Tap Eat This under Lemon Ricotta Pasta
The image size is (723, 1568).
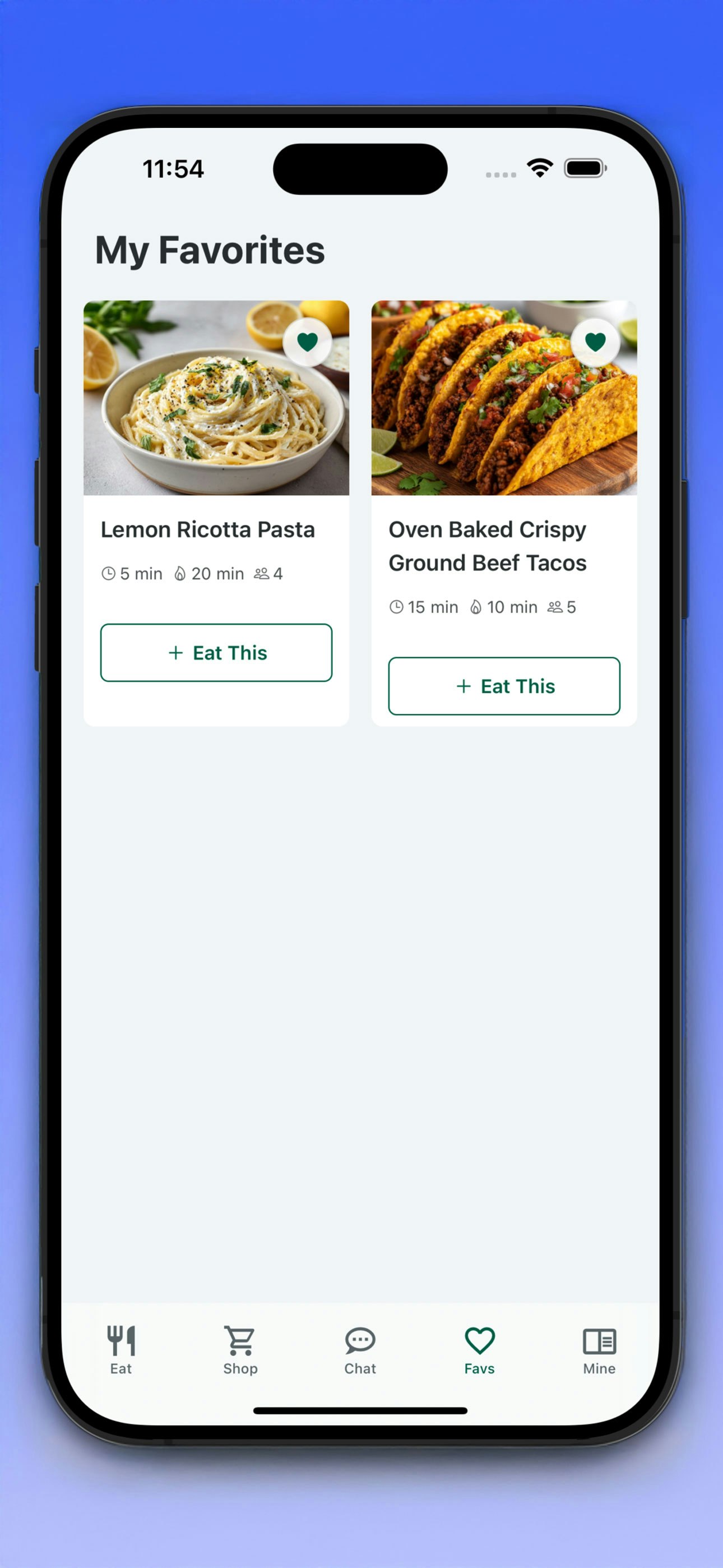point(216,653)
